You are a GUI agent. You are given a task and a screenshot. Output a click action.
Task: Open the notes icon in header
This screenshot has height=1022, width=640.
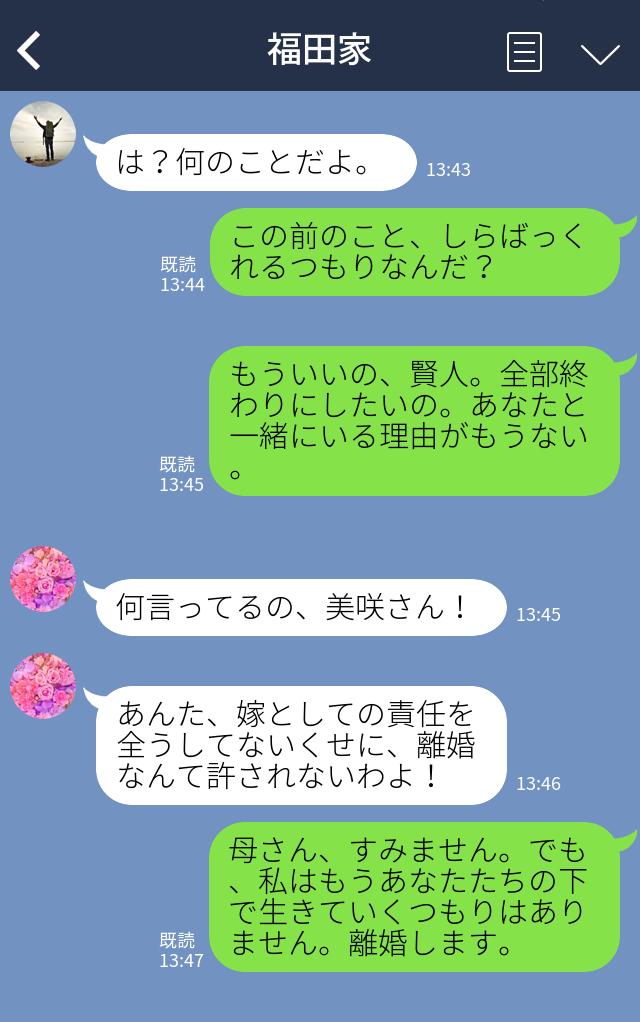coord(524,51)
